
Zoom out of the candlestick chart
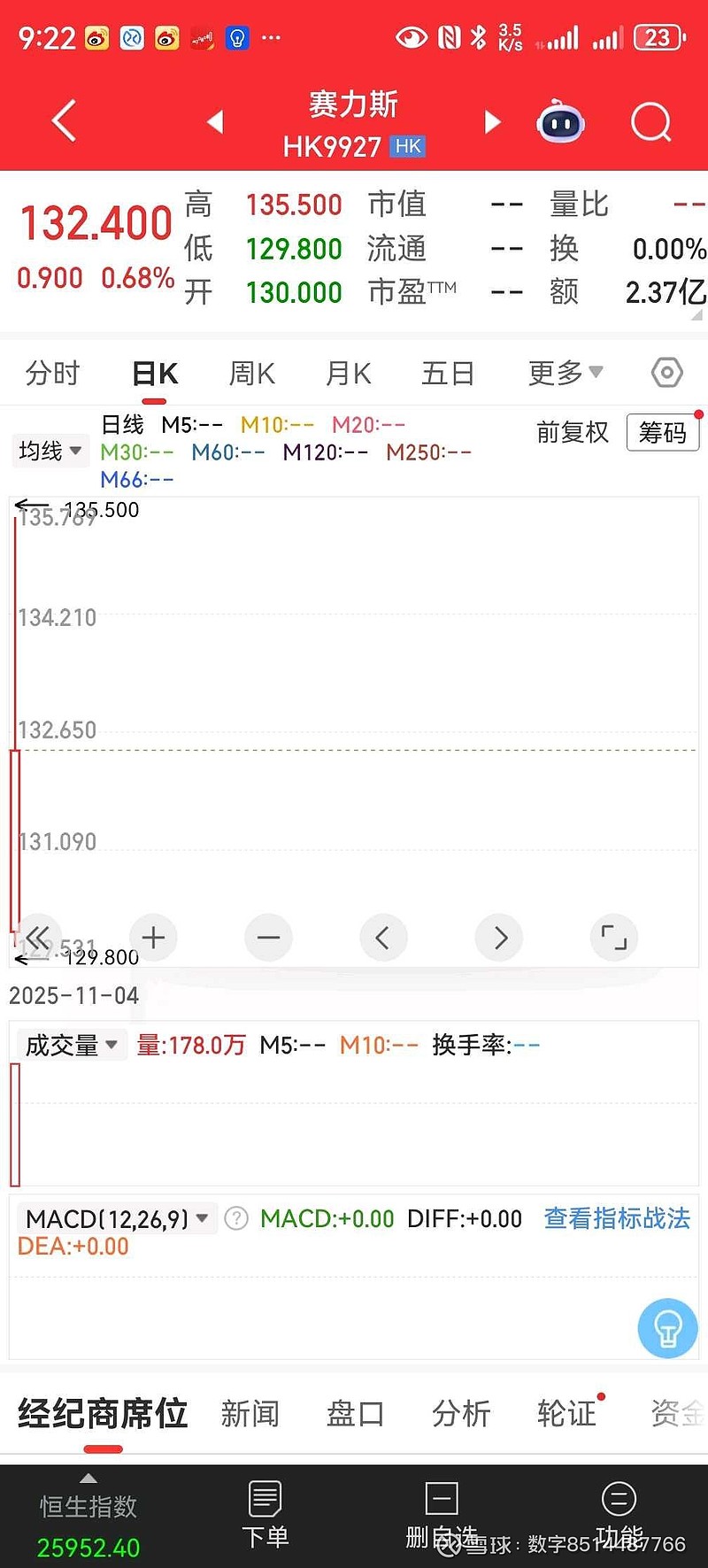click(268, 937)
